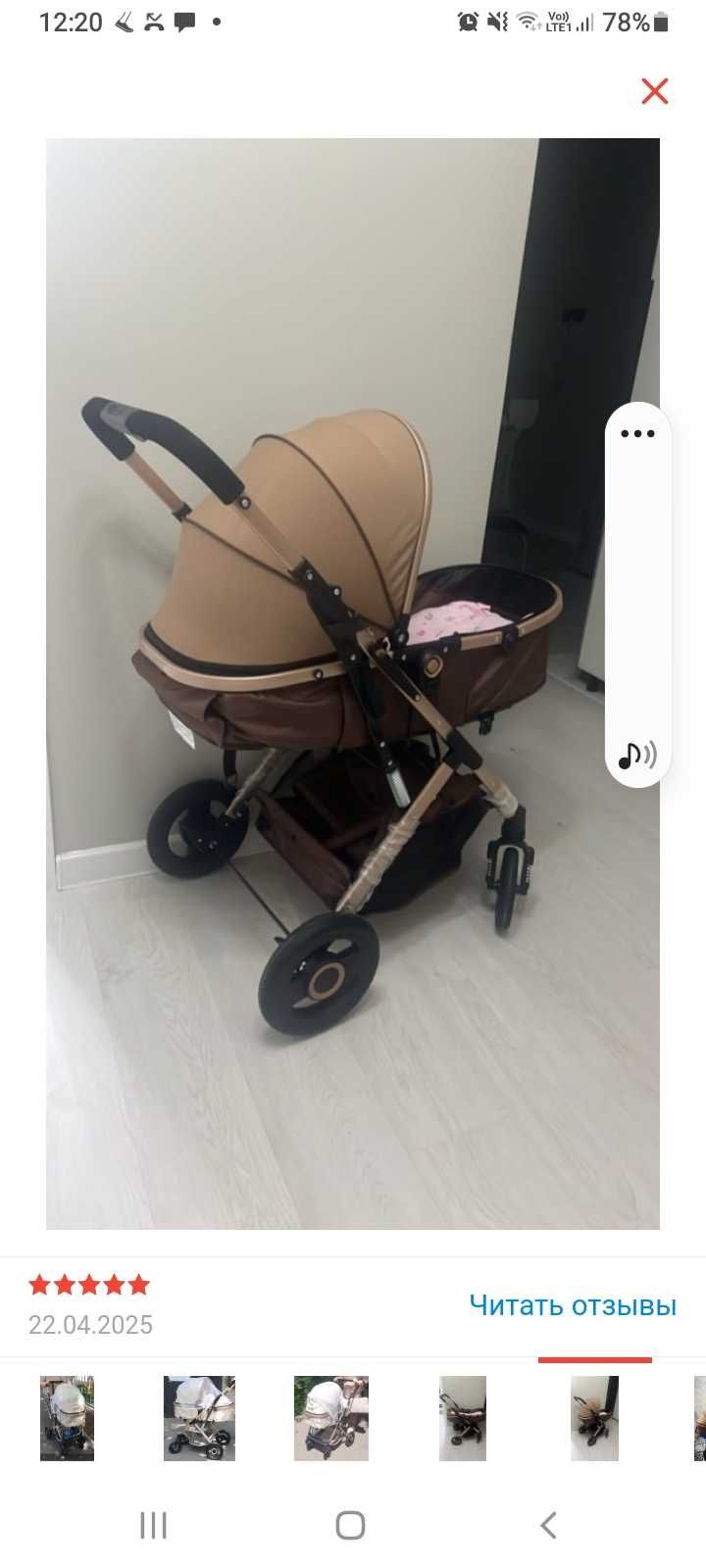Viewport: 706px width, 1568px height.
Task: Go back using system back button
Action: tap(549, 1525)
